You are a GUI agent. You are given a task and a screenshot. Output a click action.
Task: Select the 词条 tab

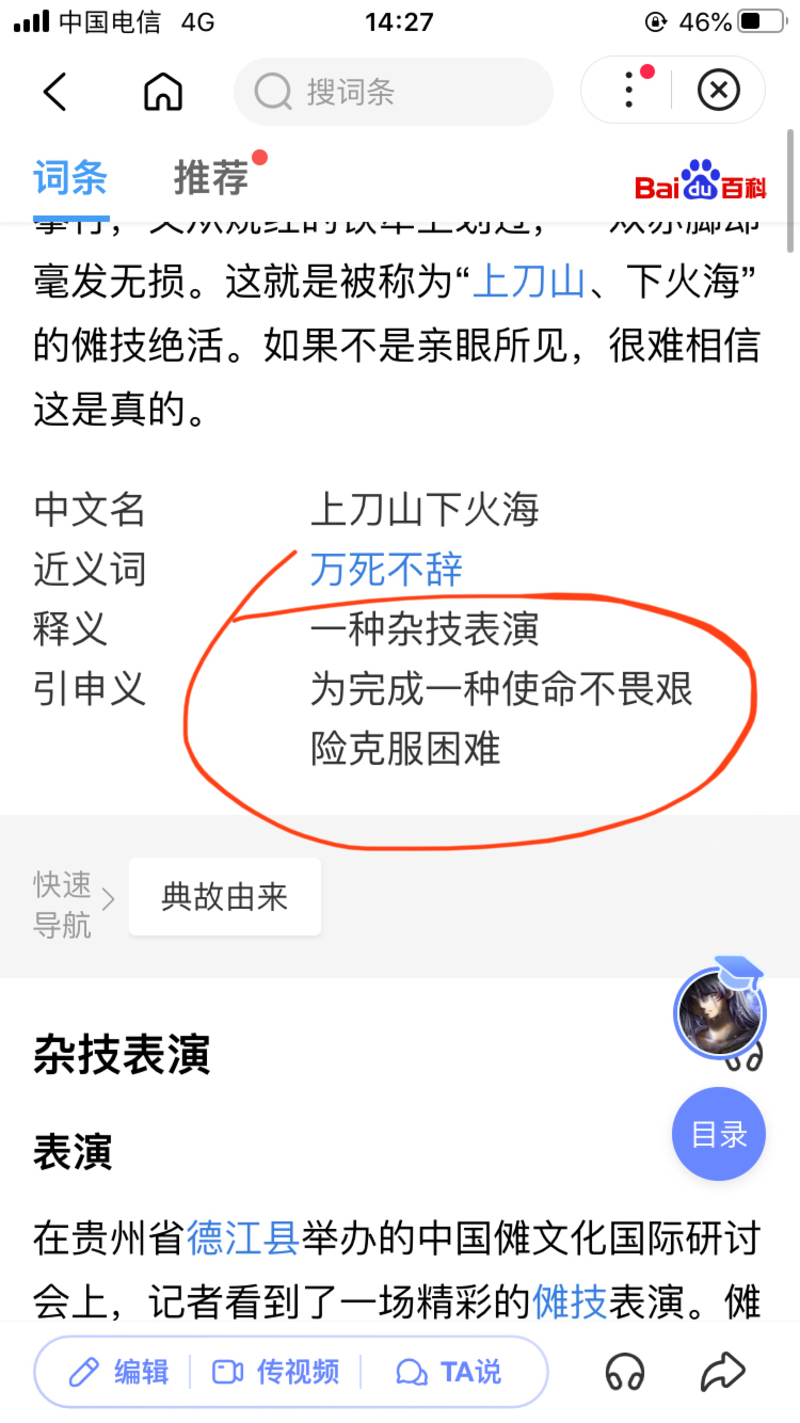pyautogui.click(x=71, y=178)
